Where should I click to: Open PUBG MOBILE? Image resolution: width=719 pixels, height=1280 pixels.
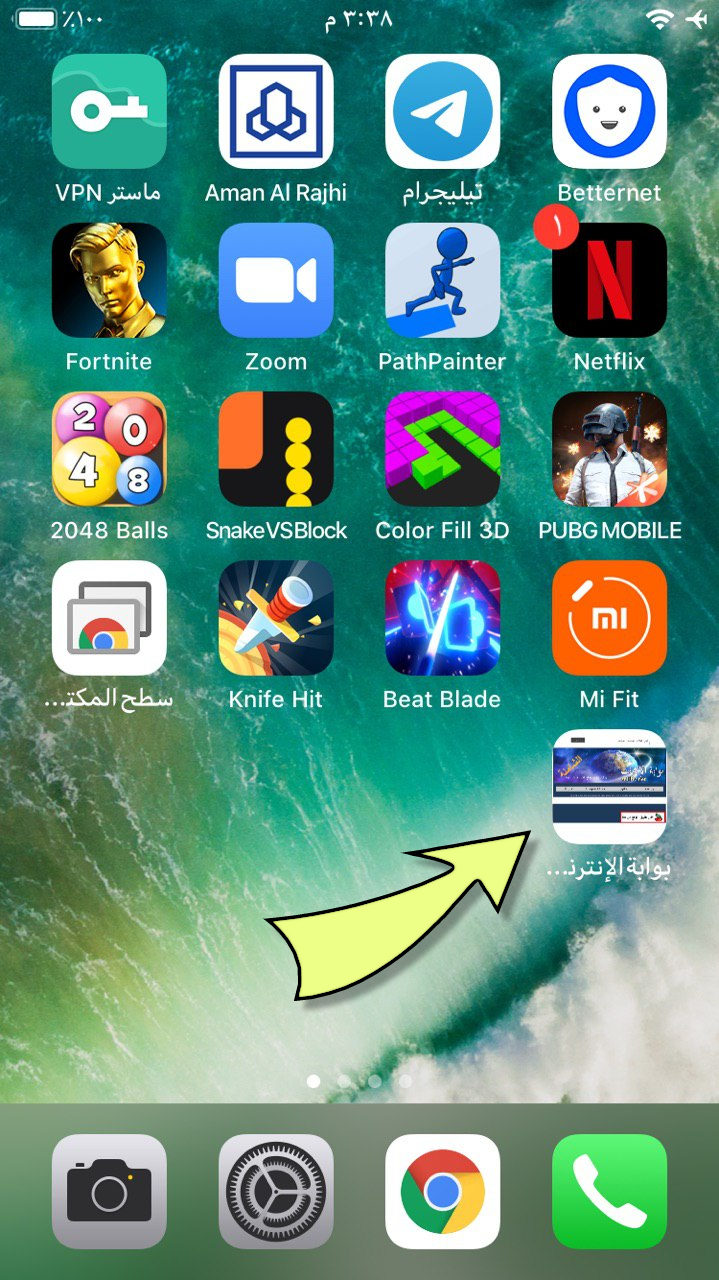tap(609, 449)
